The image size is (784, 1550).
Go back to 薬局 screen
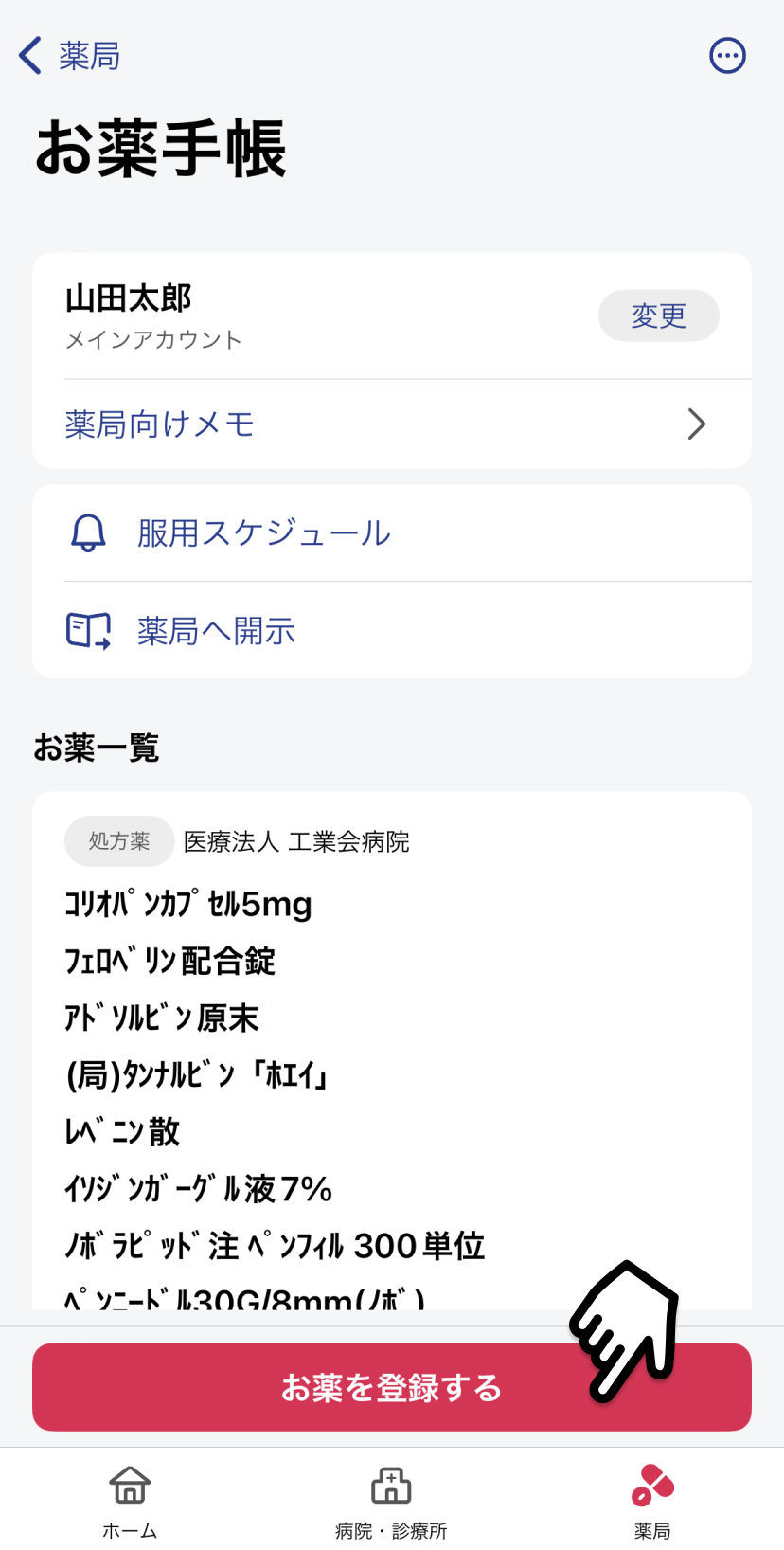pyautogui.click(x=69, y=56)
